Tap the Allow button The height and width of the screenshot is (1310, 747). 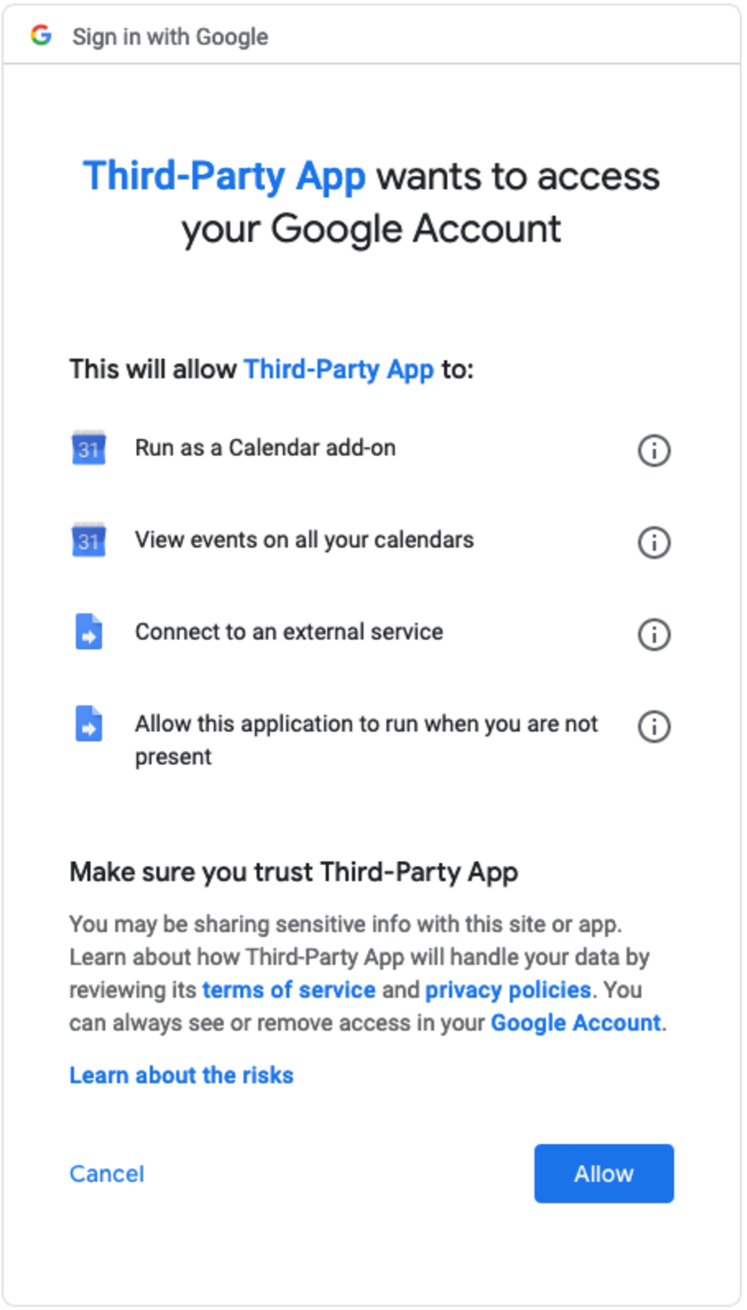[x=603, y=1173]
